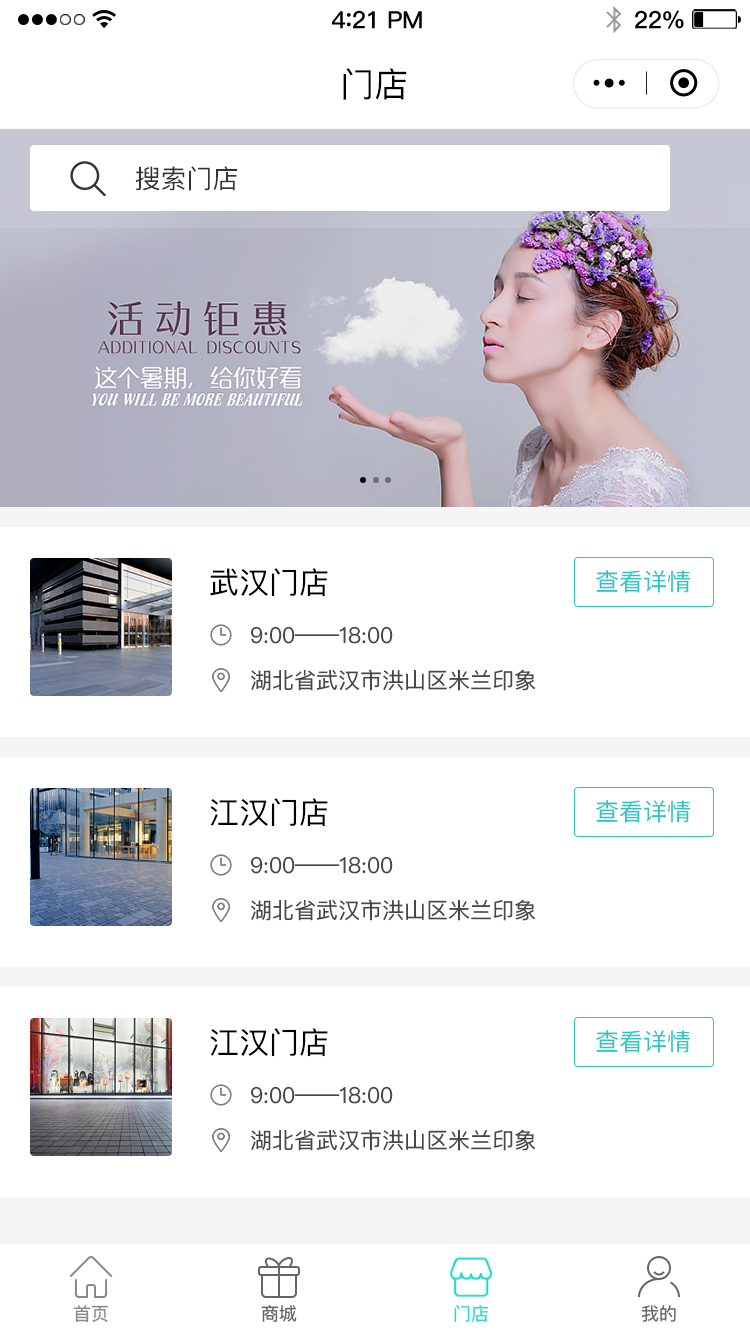Screen dimensions: 750x1334
Task: Select the 门店 tab
Action: click(x=470, y=1289)
